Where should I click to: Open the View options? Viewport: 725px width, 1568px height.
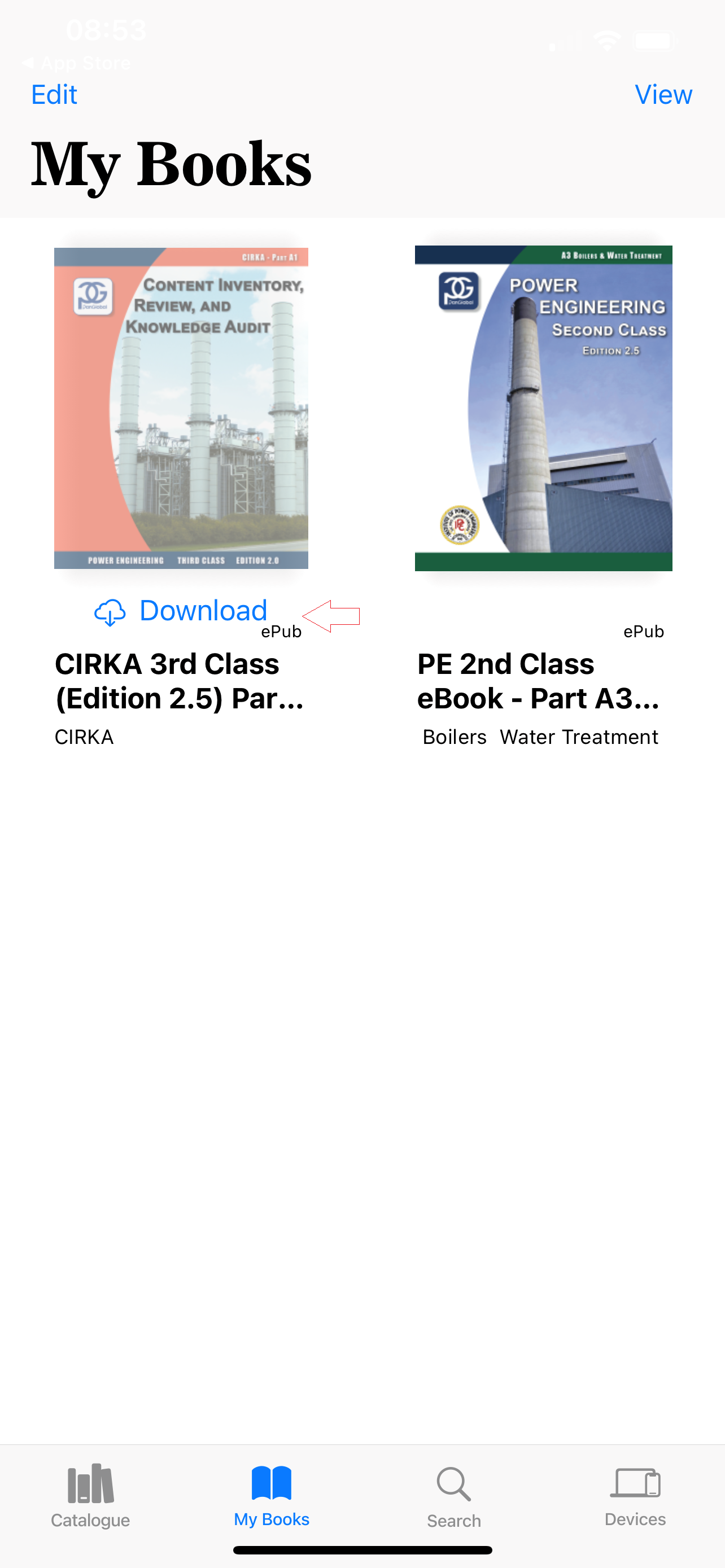[x=663, y=95]
